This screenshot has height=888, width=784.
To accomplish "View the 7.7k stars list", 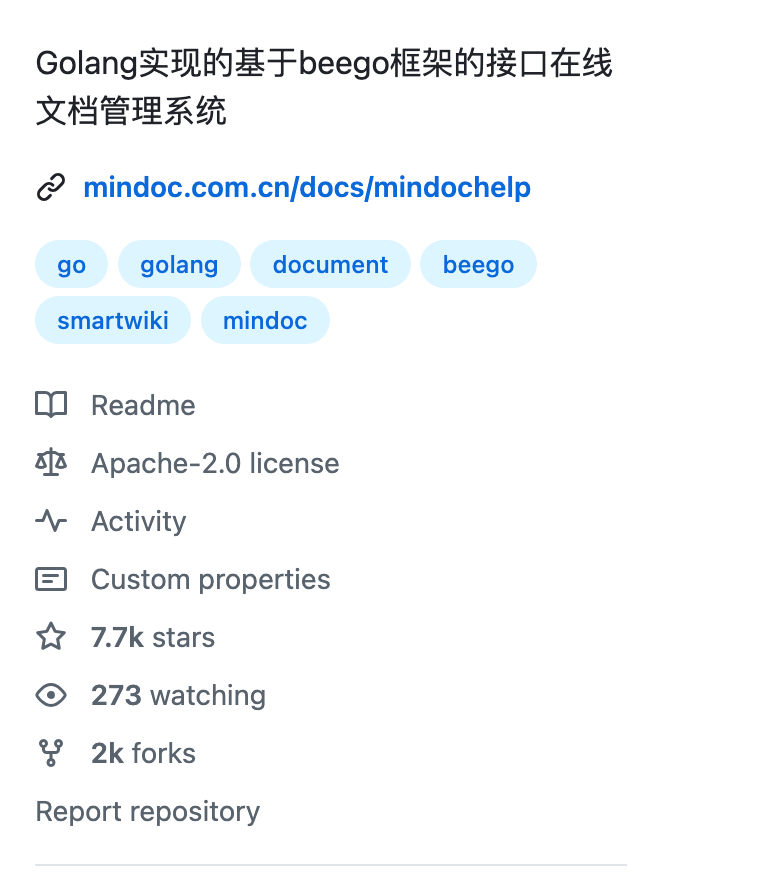I will (x=153, y=637).
